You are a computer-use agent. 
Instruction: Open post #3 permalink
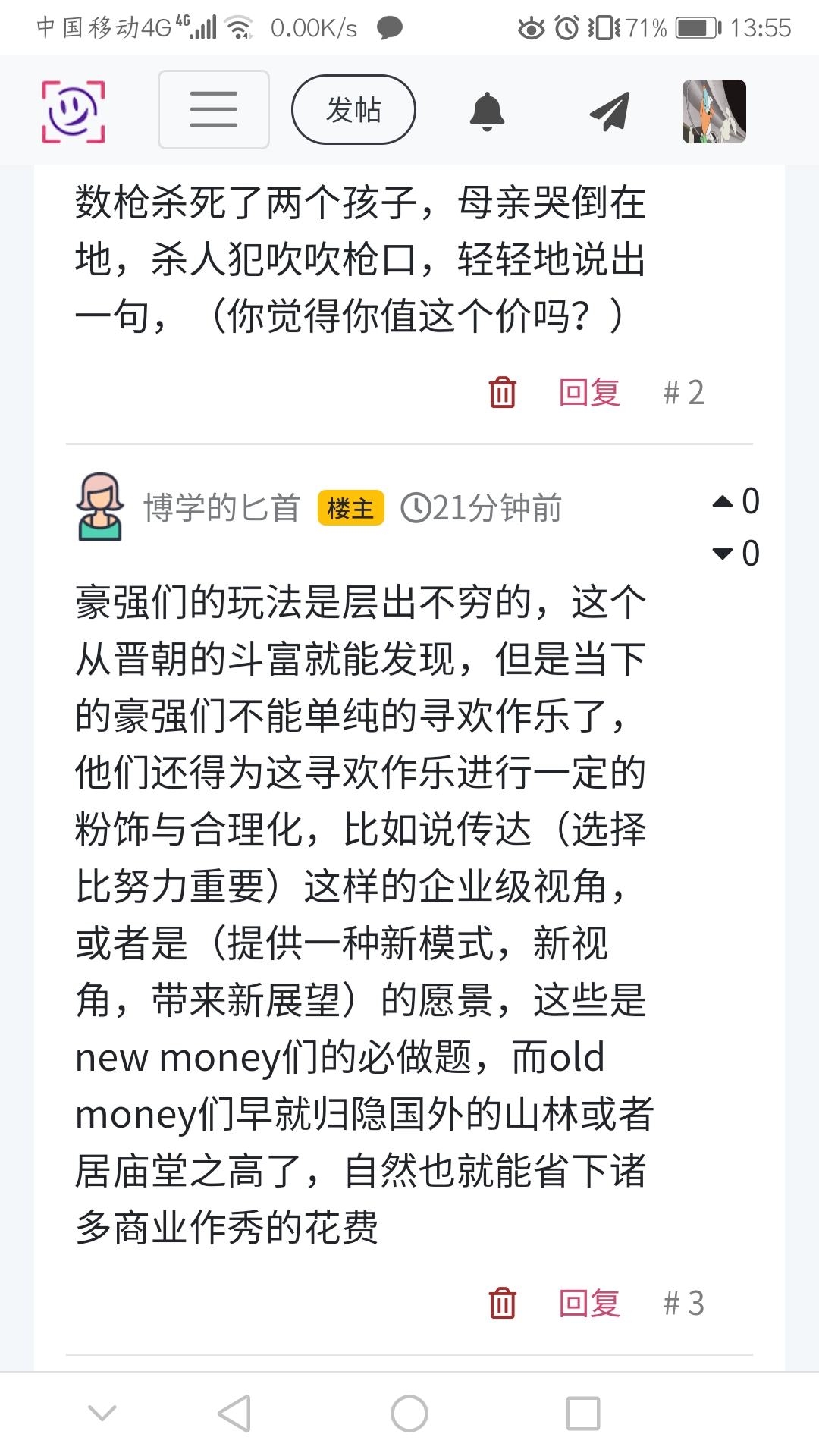(684, 1304)
